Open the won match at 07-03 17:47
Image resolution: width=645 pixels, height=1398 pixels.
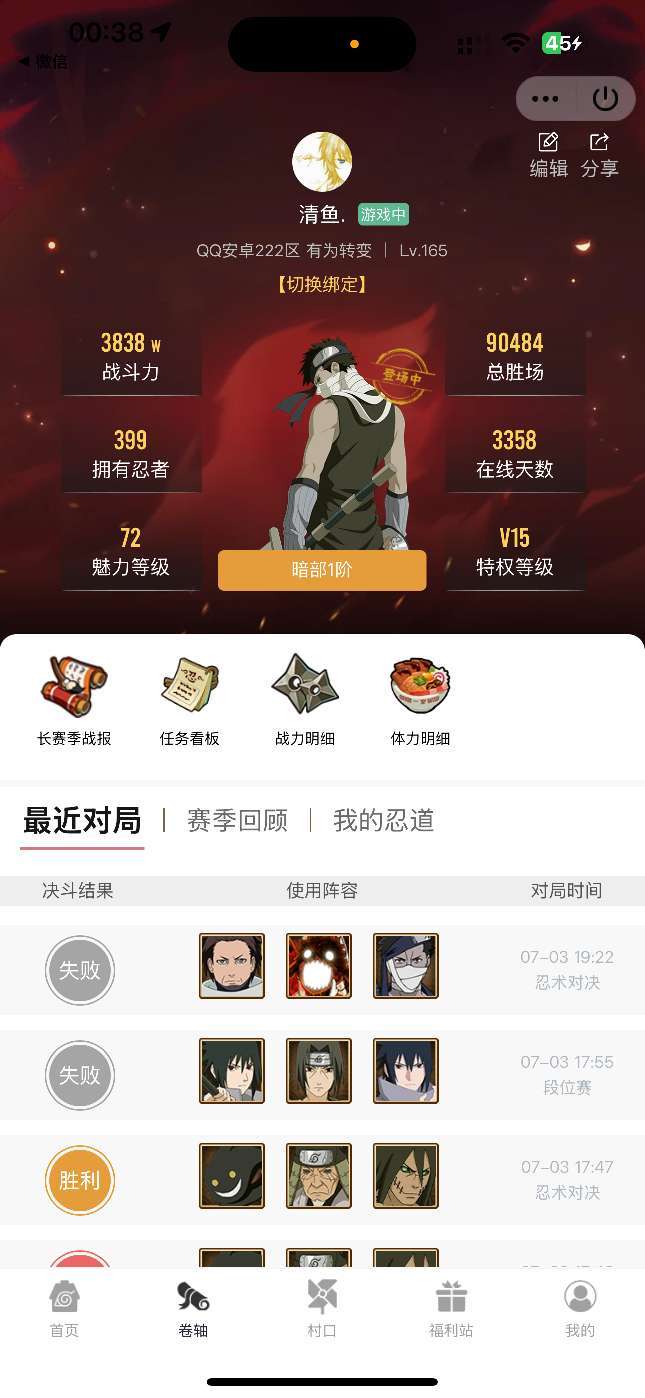click(x=322, y=1180)
